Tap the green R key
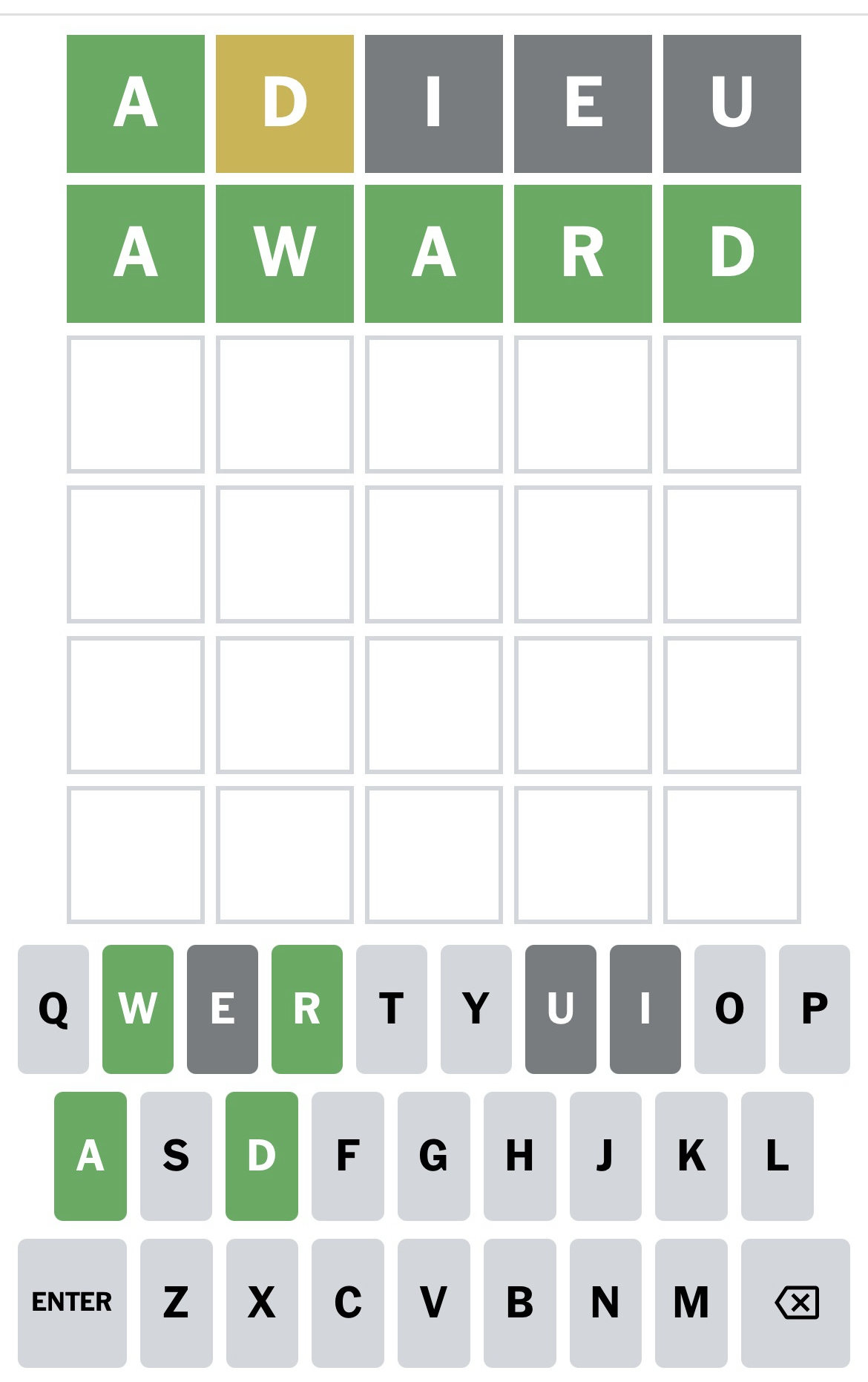Screen dimensions: 868x1382 [x=307, y=1009]
